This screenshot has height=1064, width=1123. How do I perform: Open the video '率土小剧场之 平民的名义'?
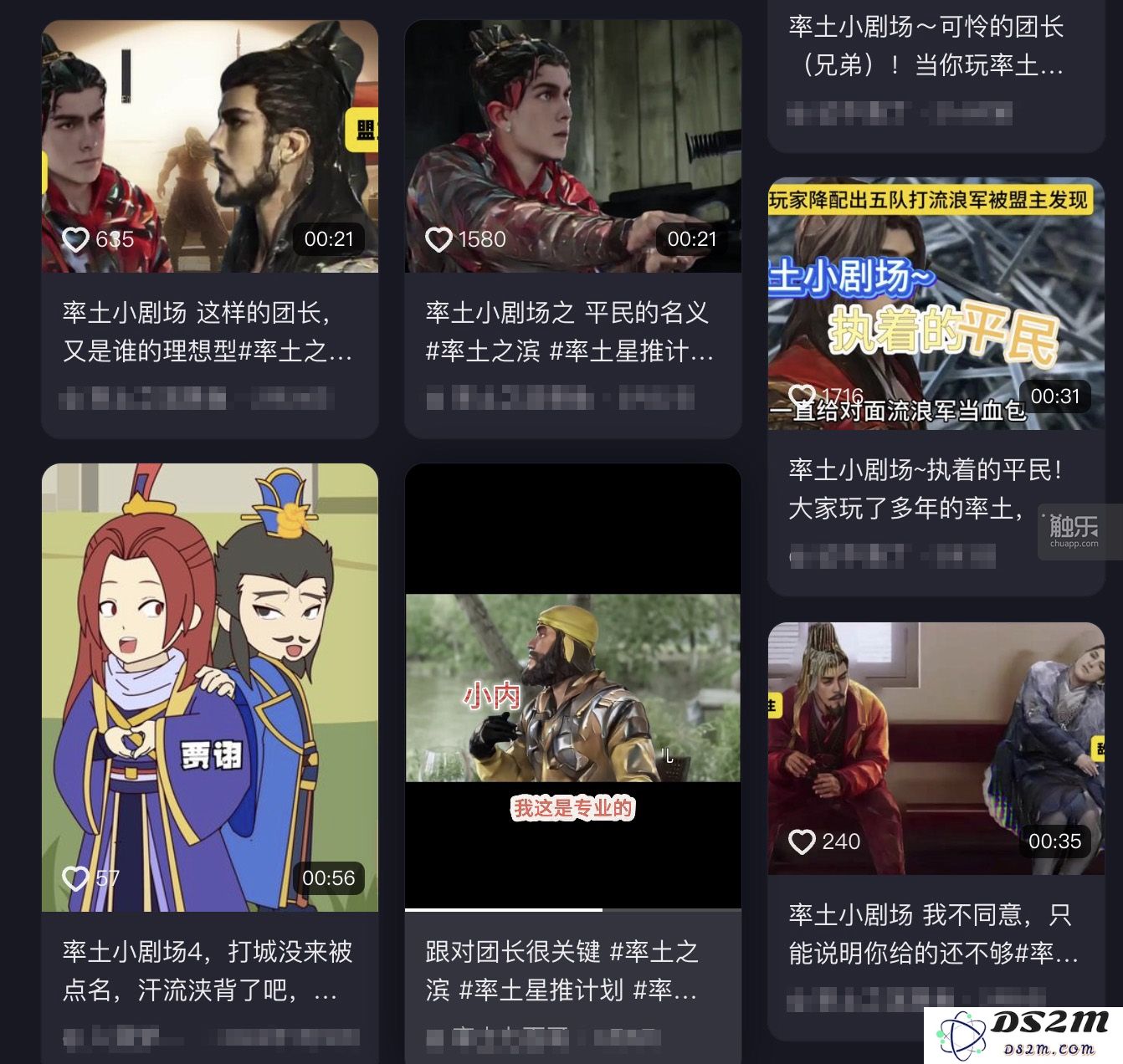point(572,146)
